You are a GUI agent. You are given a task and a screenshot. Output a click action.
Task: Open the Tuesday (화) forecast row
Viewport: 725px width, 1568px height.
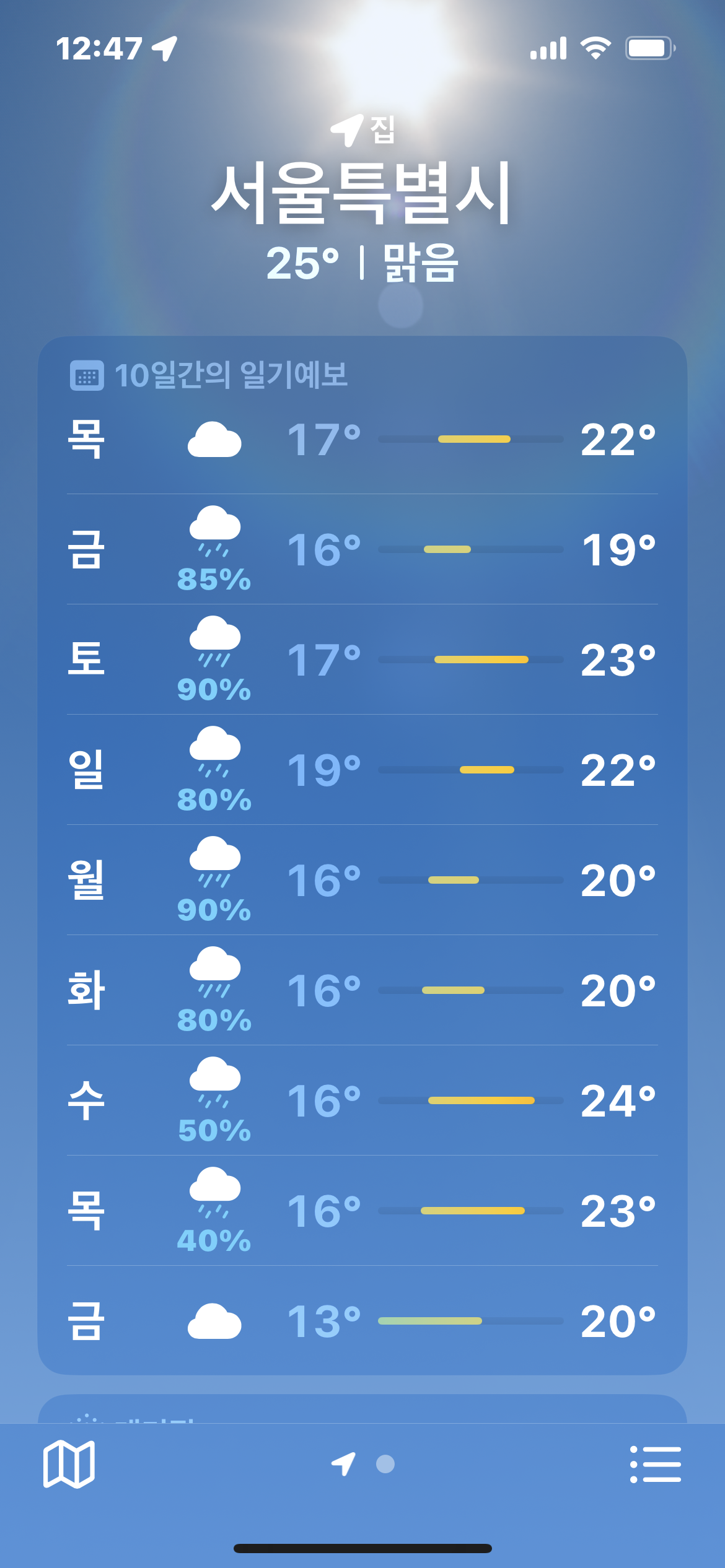point(362,990)
